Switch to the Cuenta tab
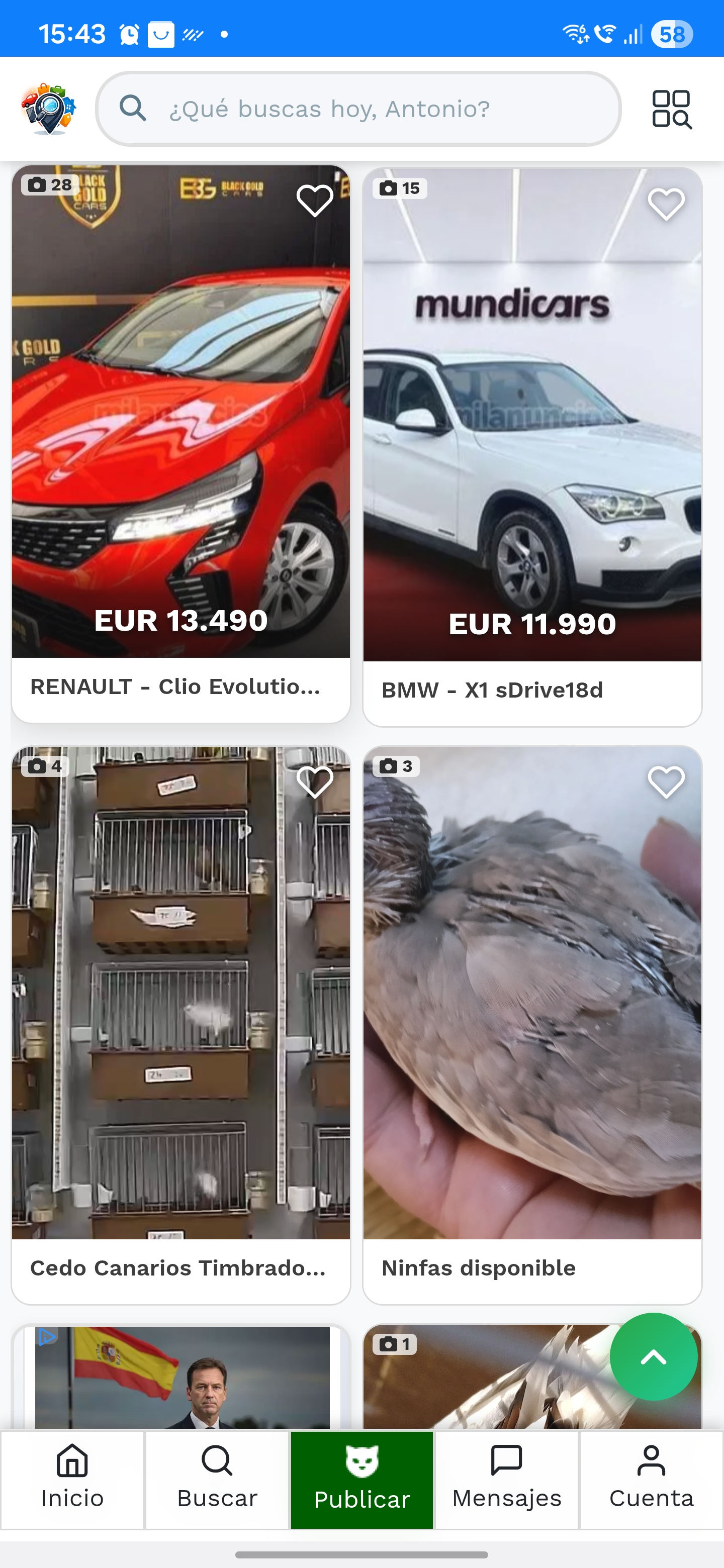Screen dimensions: 724x1568 pyautogui.click(x=651, y=1480)
